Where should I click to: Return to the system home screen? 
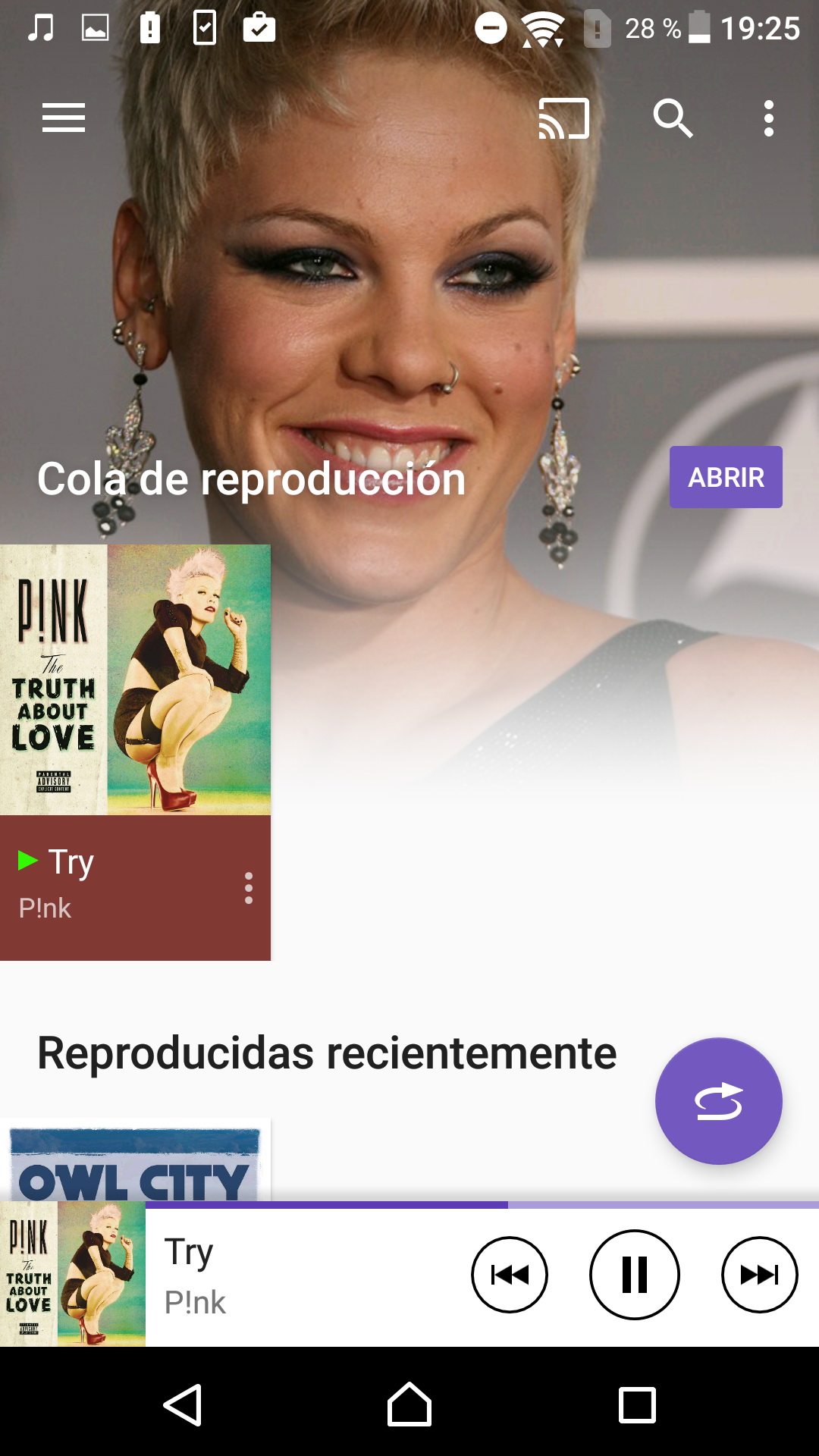[409, 1405]
